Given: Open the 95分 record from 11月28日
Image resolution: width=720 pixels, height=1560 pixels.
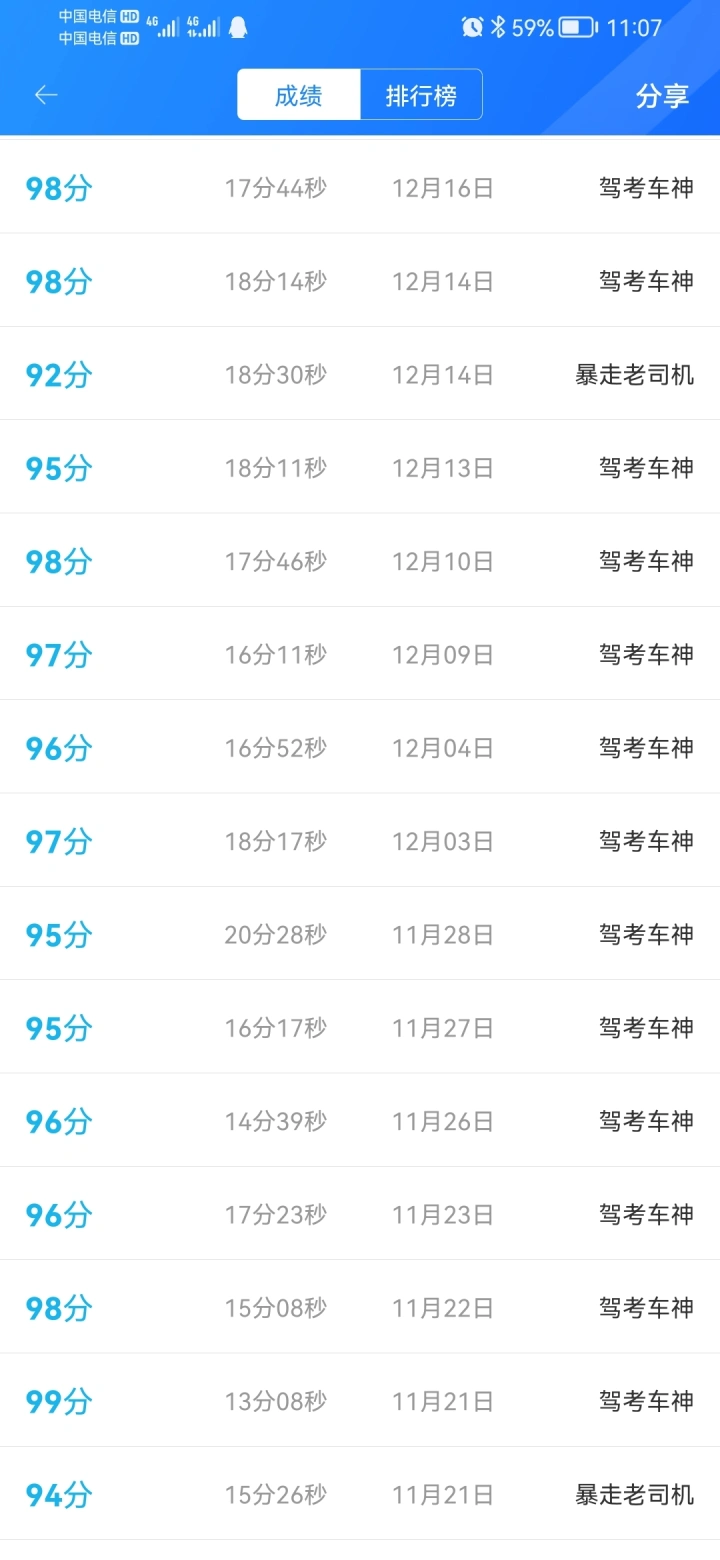Looking at the screenshot, I should [x=360, y=934].
